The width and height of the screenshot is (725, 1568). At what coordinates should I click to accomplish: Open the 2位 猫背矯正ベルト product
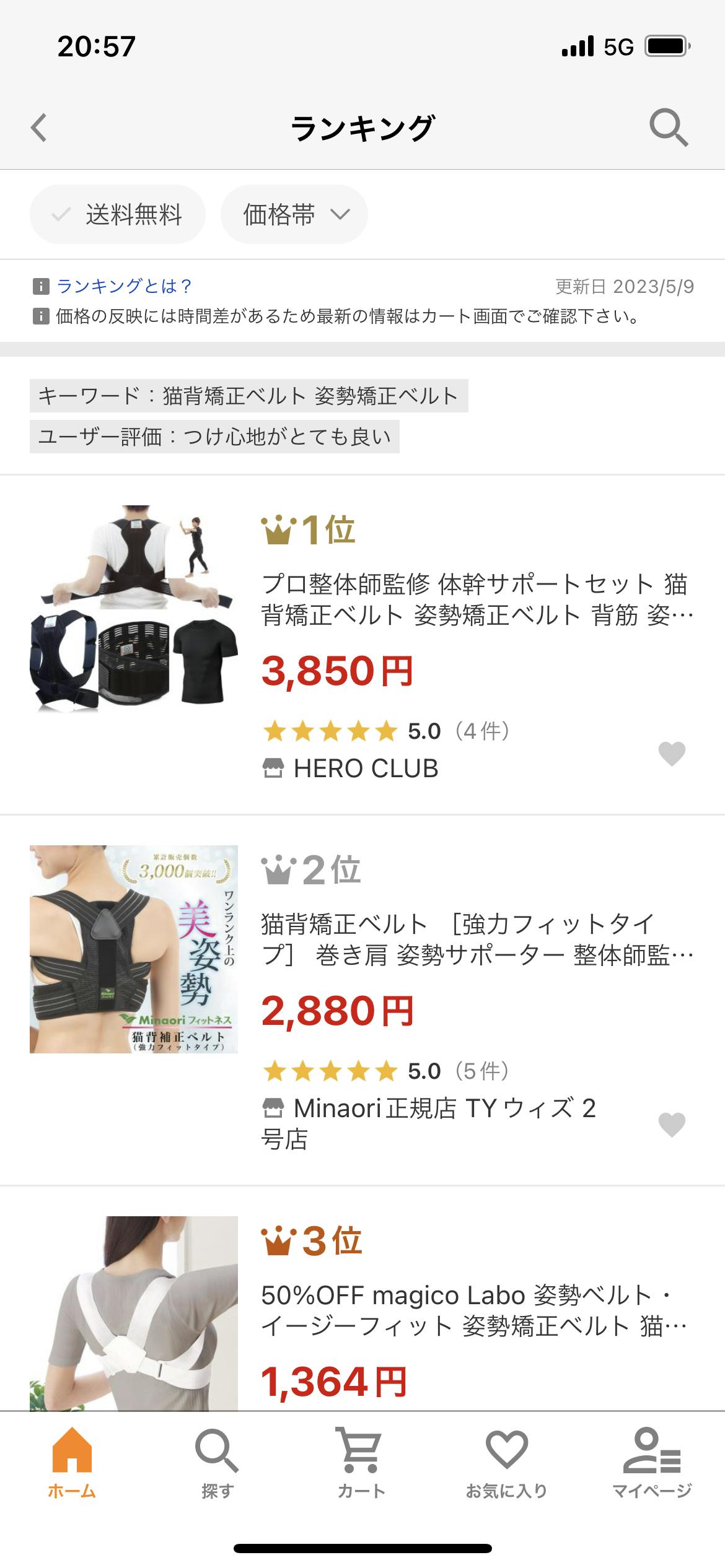(476, 939)
